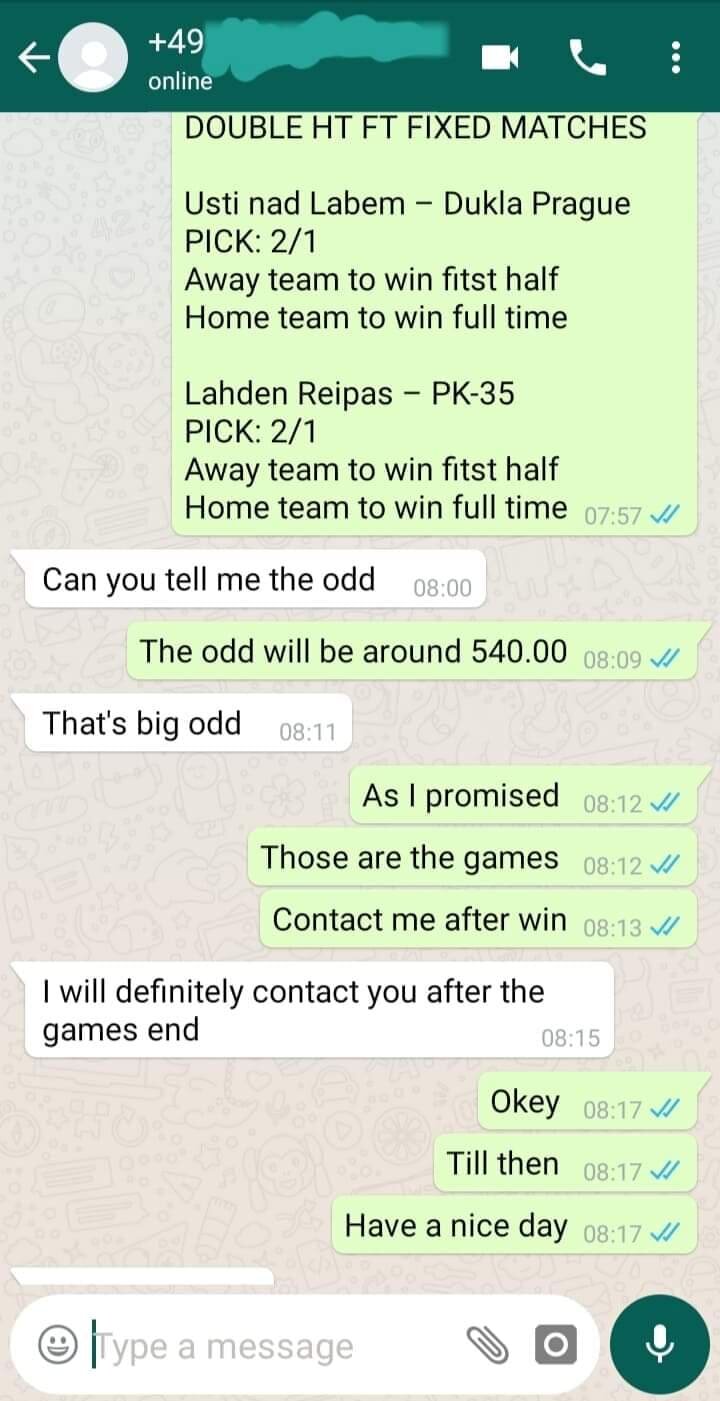
Task: Tap the microphone voice message button
Action: click(x=659, y=1345)
